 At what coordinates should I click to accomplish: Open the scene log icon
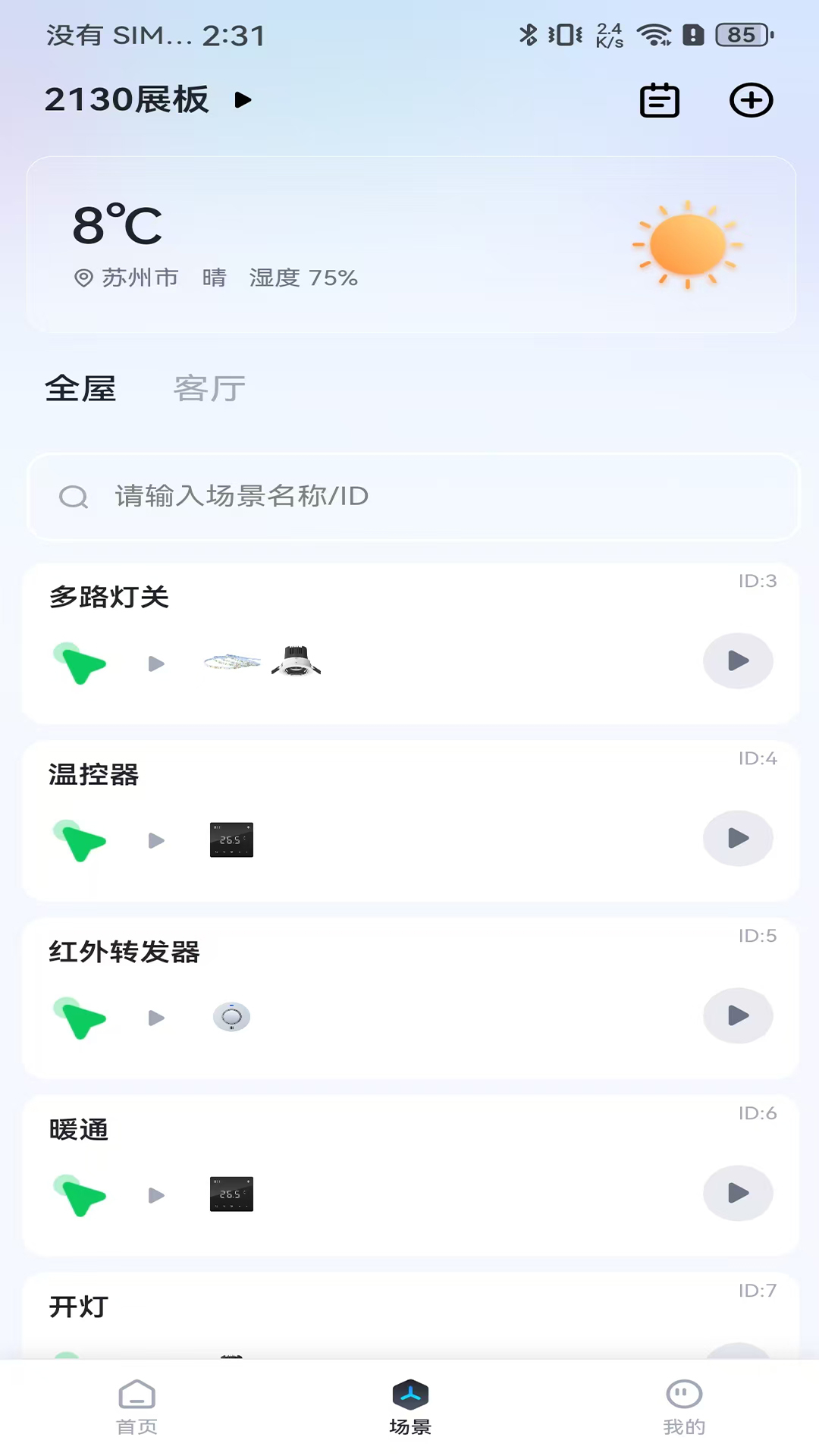(659, 101)
